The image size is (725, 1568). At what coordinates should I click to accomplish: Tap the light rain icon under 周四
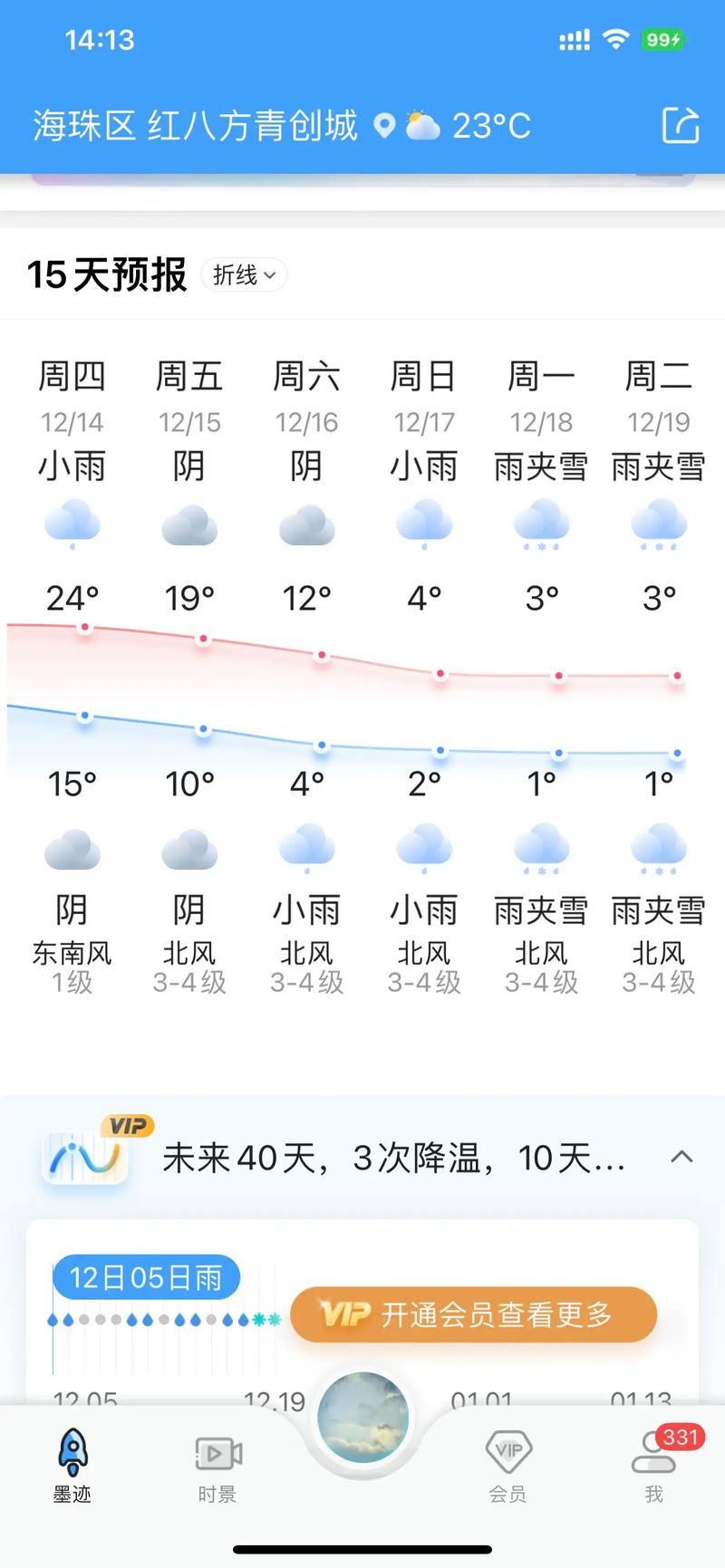pos(72,525)
